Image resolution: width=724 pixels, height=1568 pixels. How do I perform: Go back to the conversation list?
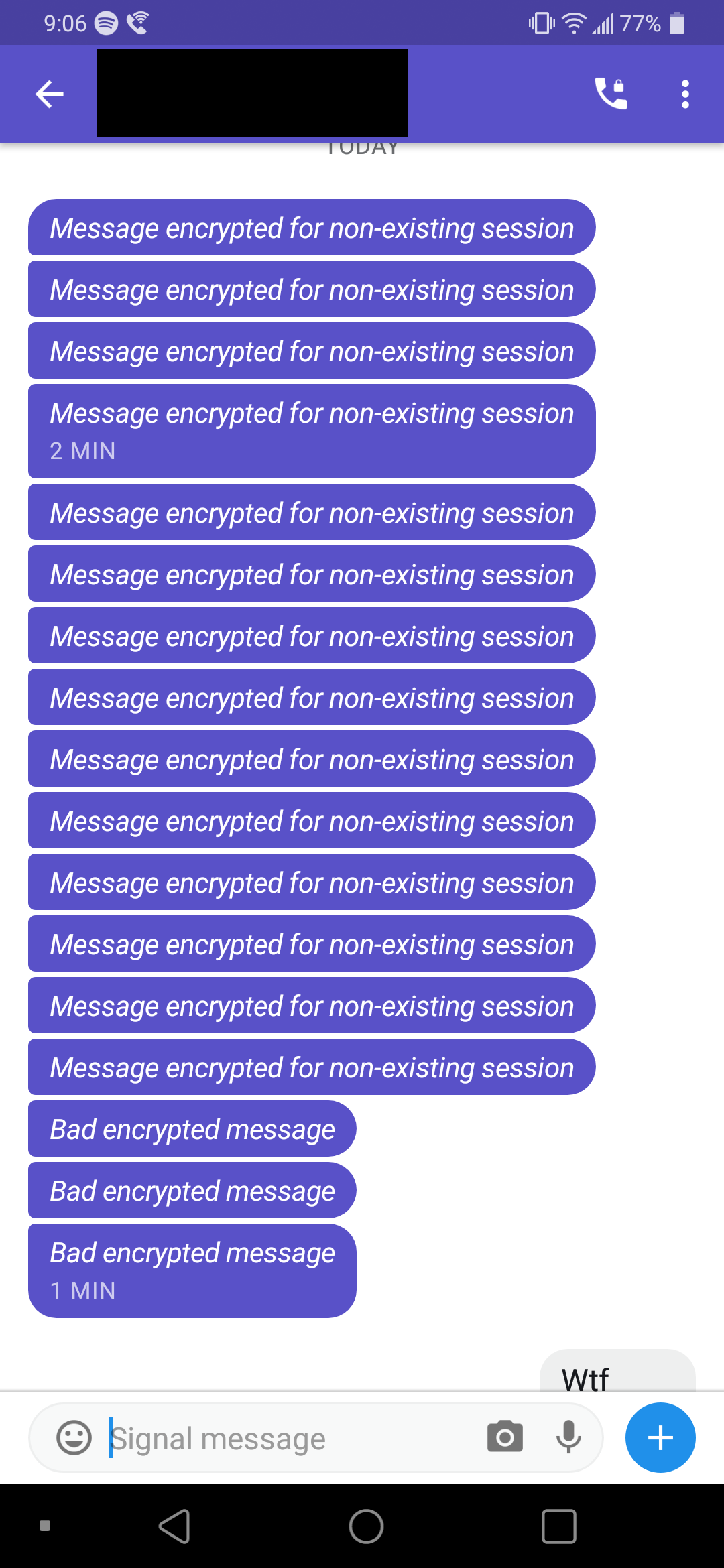click(x=48, y=94)
